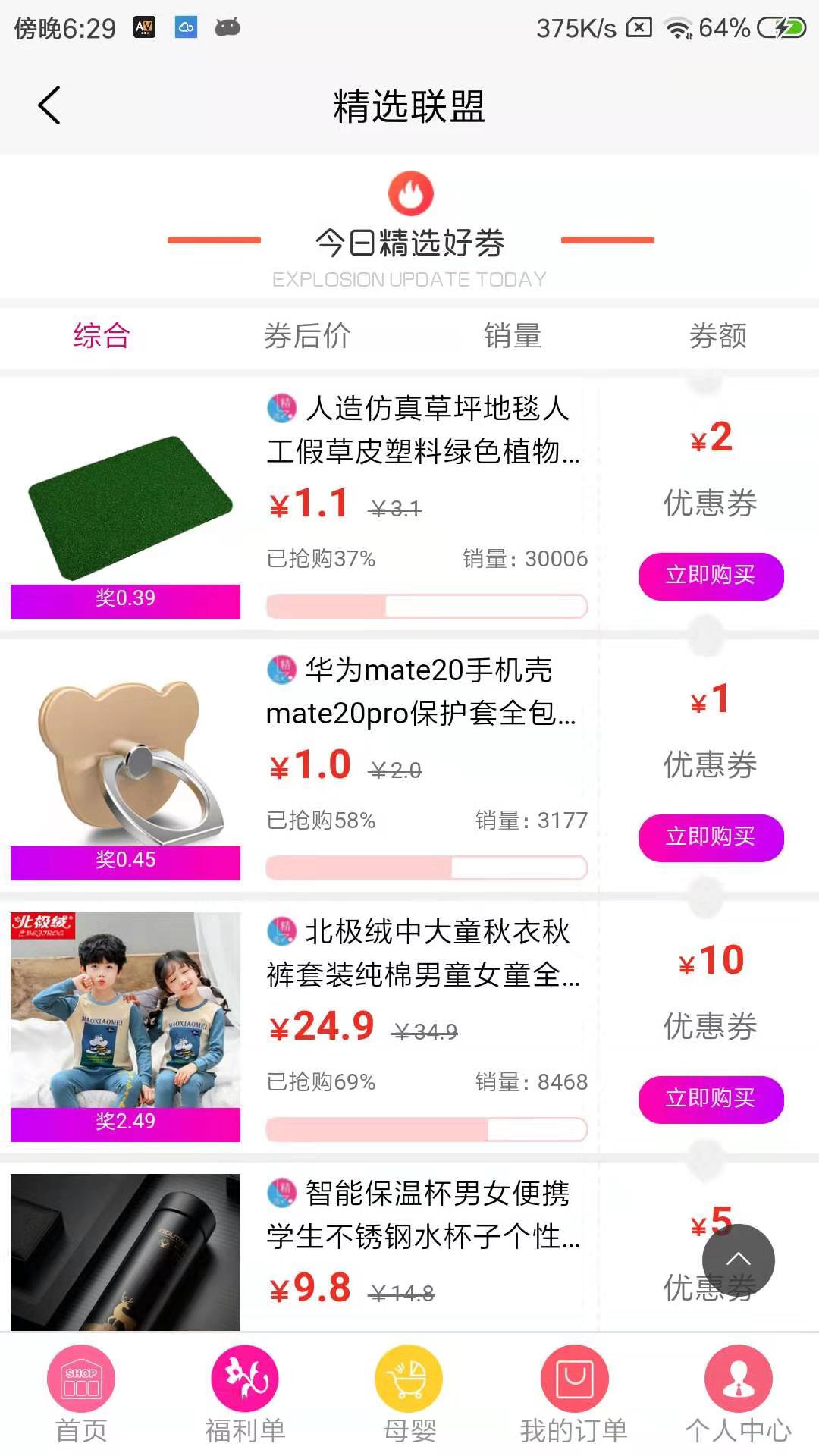The height and width of the screenshot is (1456, 819).
Task: Sort by 券后价
Action: (x=307, y=335)
